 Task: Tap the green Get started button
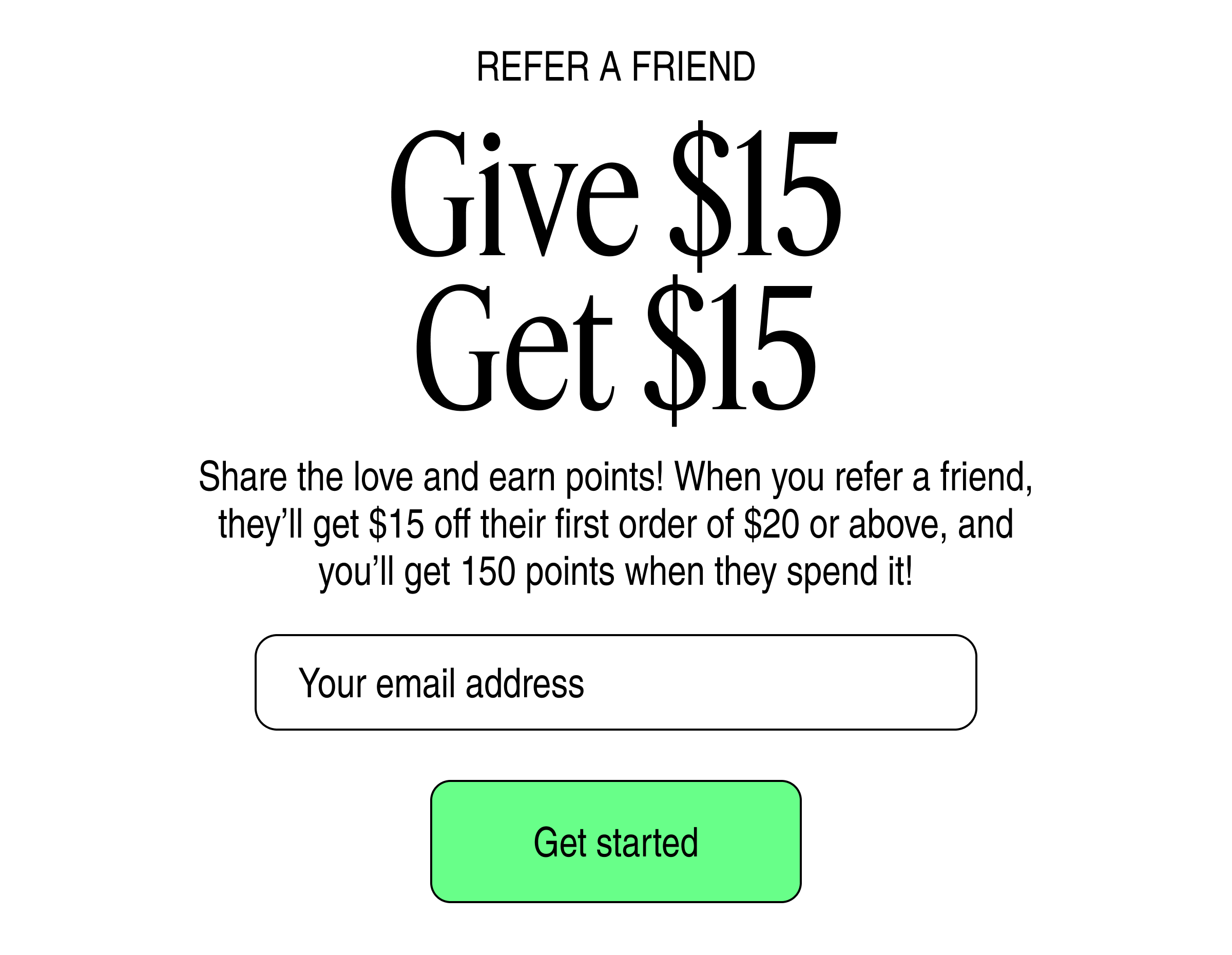[x=615, y=842]
